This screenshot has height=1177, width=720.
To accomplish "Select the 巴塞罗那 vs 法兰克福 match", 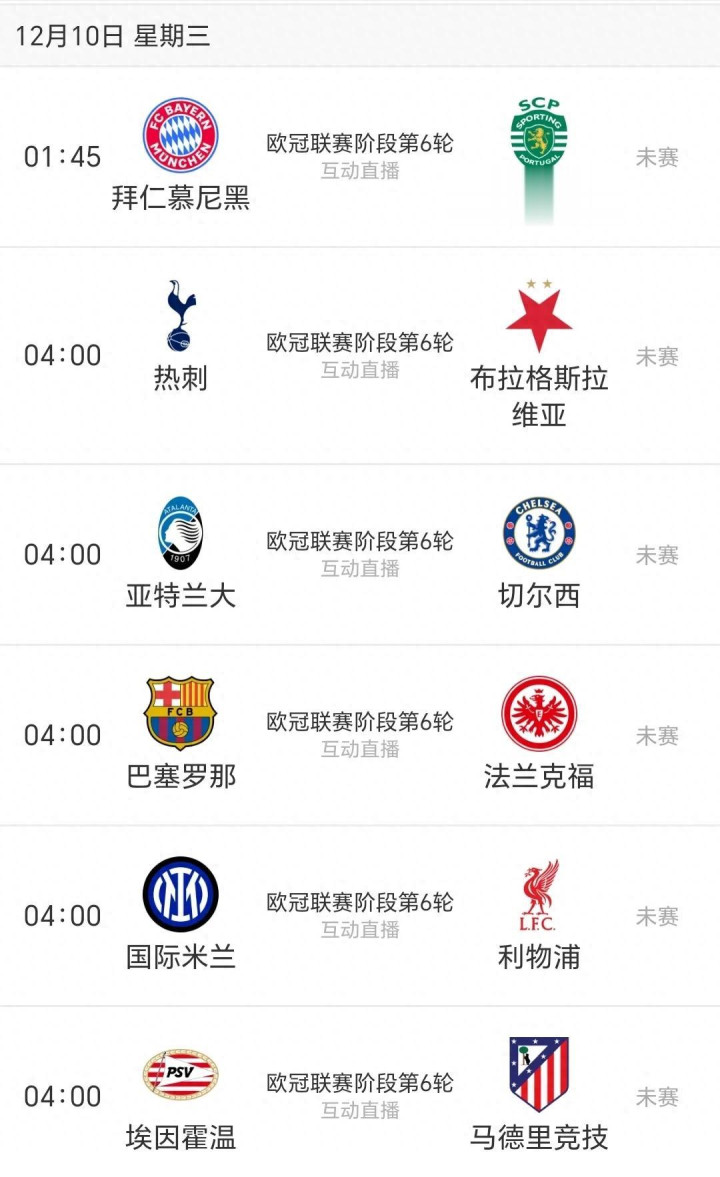I will point(360,735).
